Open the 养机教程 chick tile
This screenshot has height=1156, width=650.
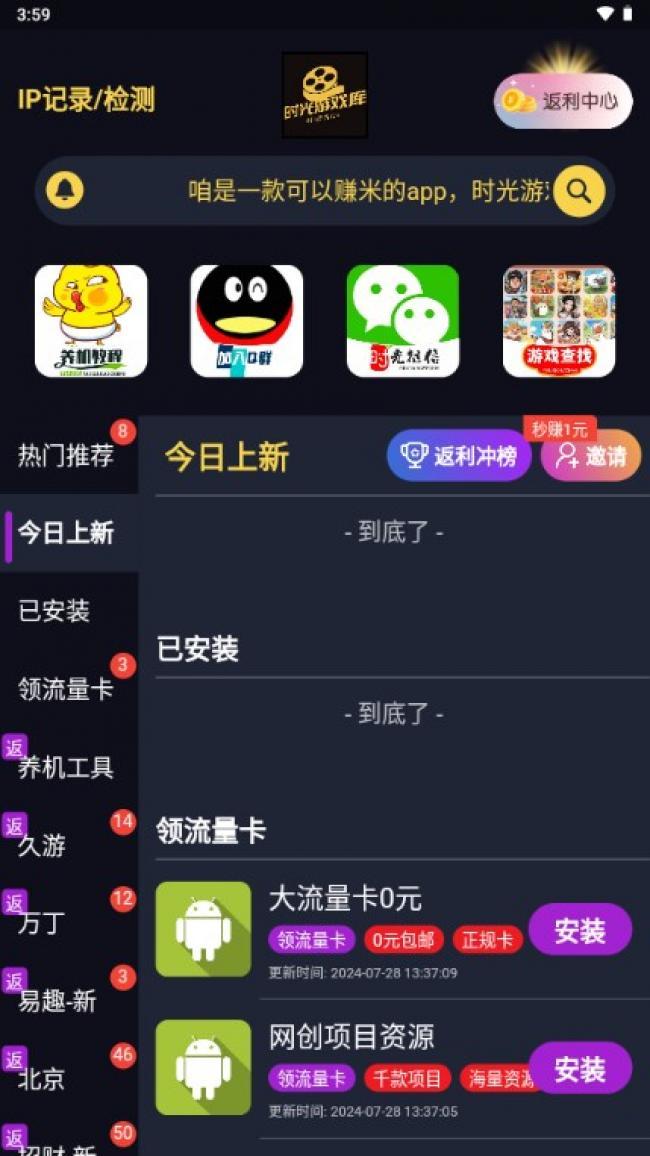91,321
